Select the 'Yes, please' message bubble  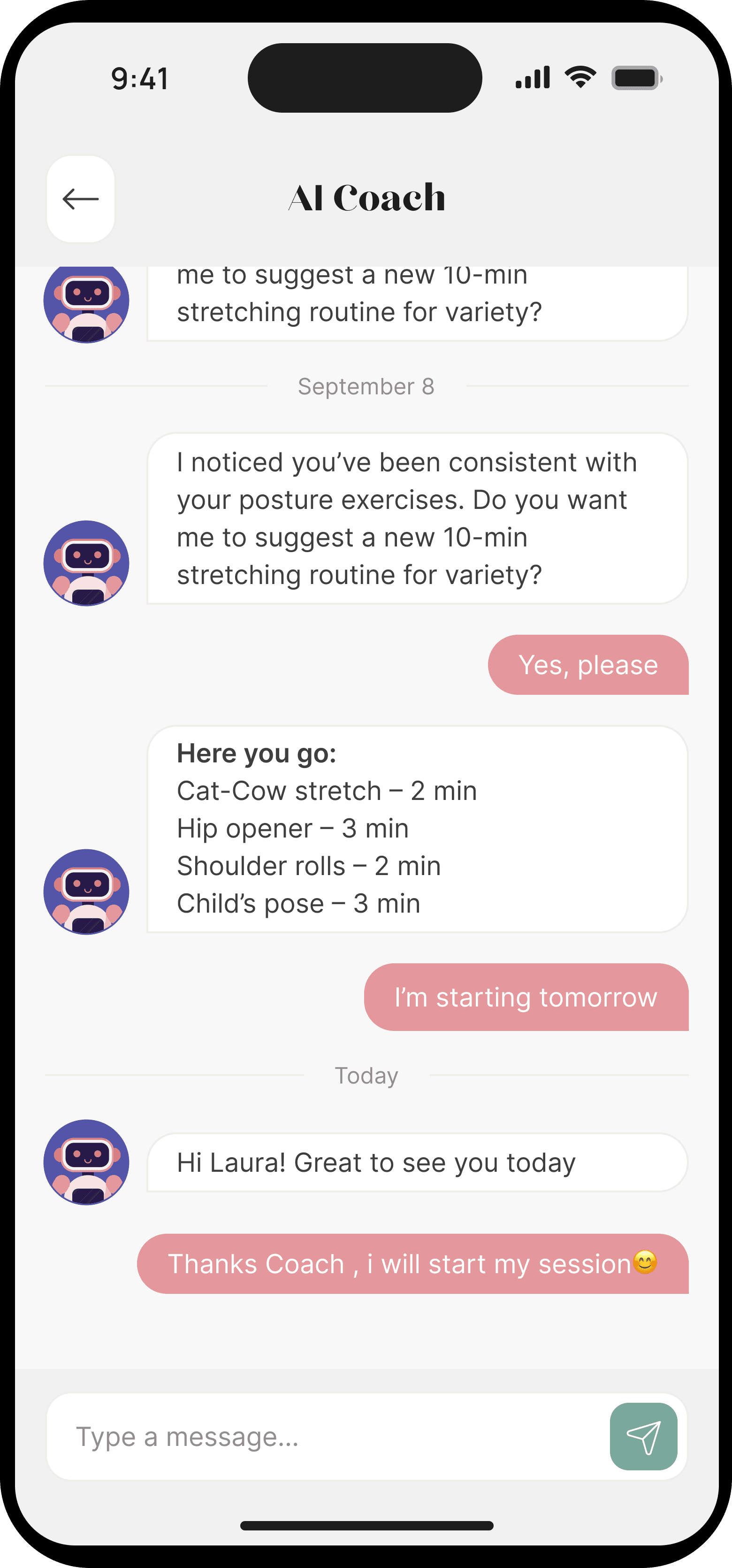[x=588, y=665]
